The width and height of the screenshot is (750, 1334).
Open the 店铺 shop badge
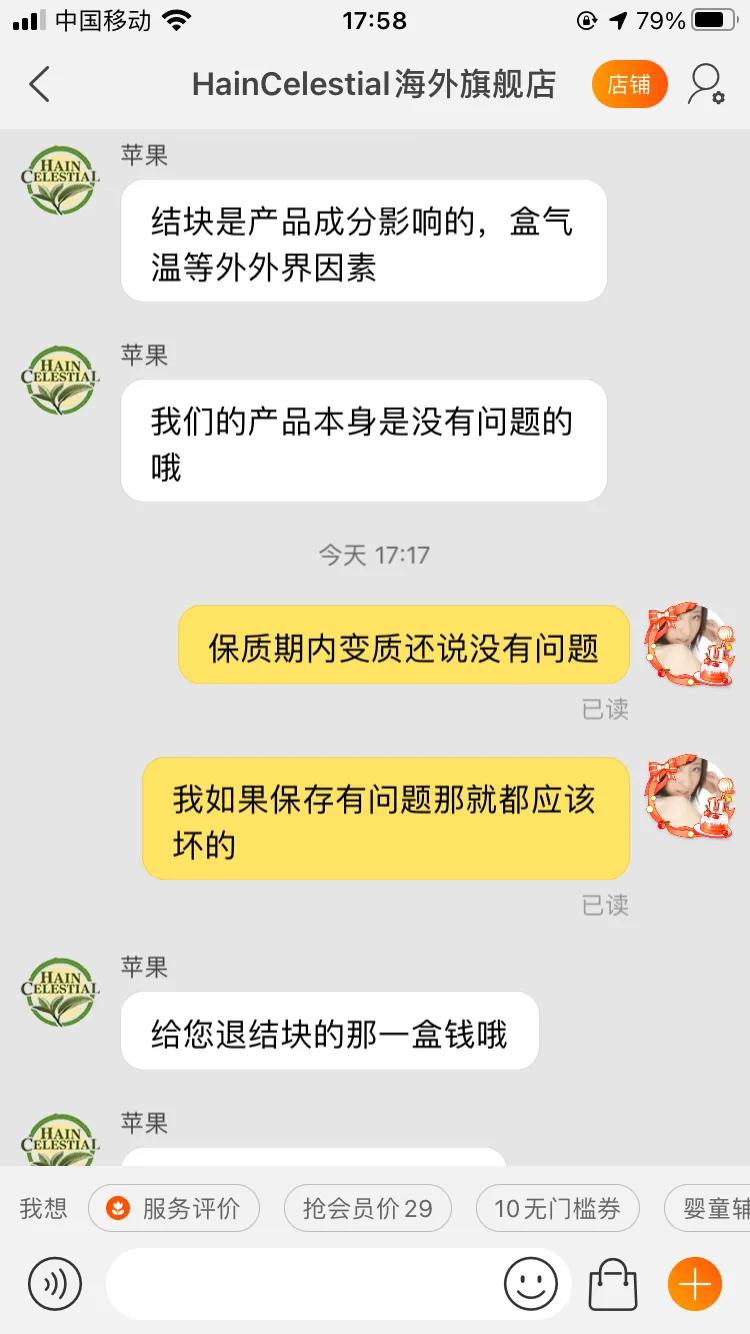(629, 85)
